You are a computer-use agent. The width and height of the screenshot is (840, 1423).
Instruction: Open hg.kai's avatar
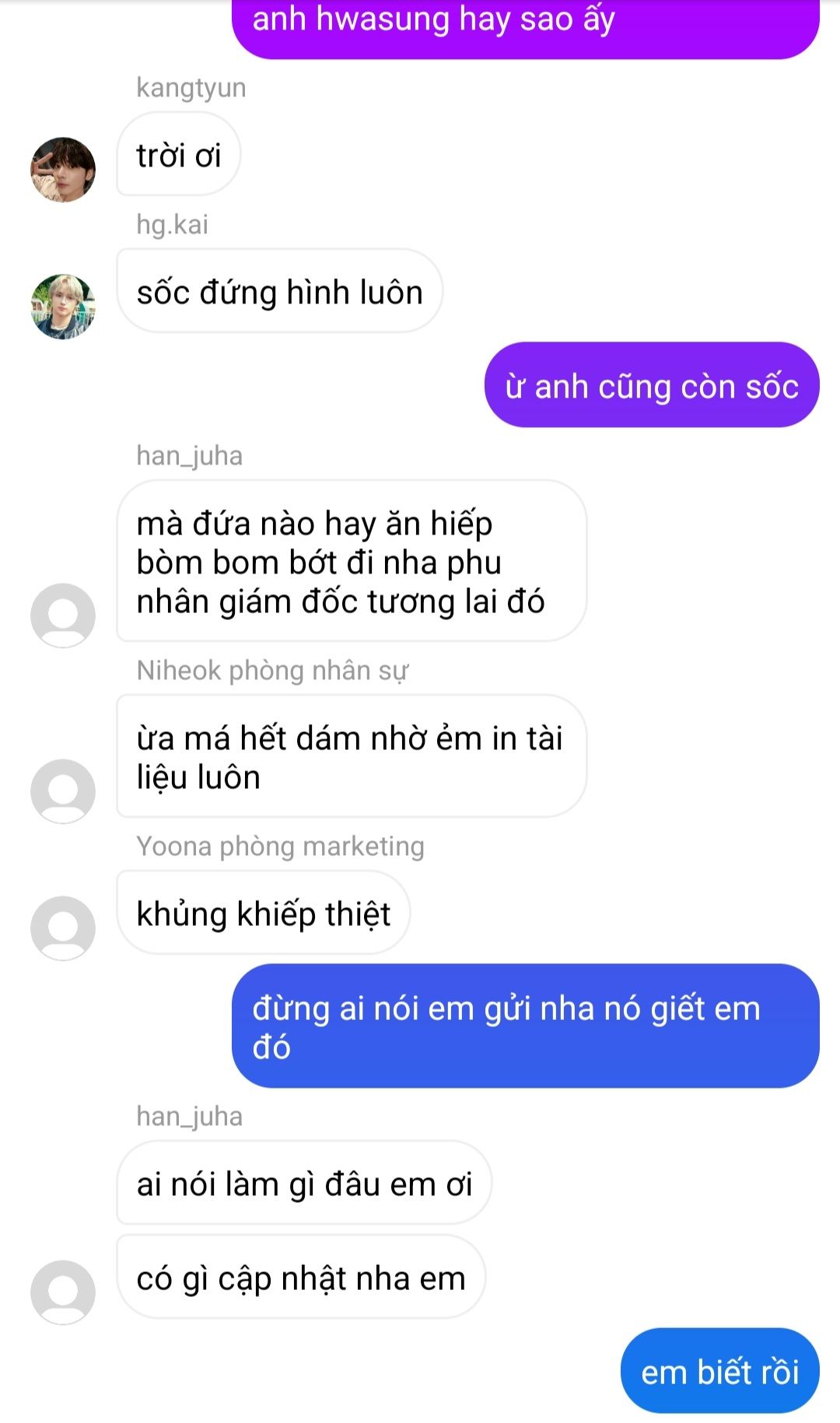pyautogui.click(x=63, y=307)
